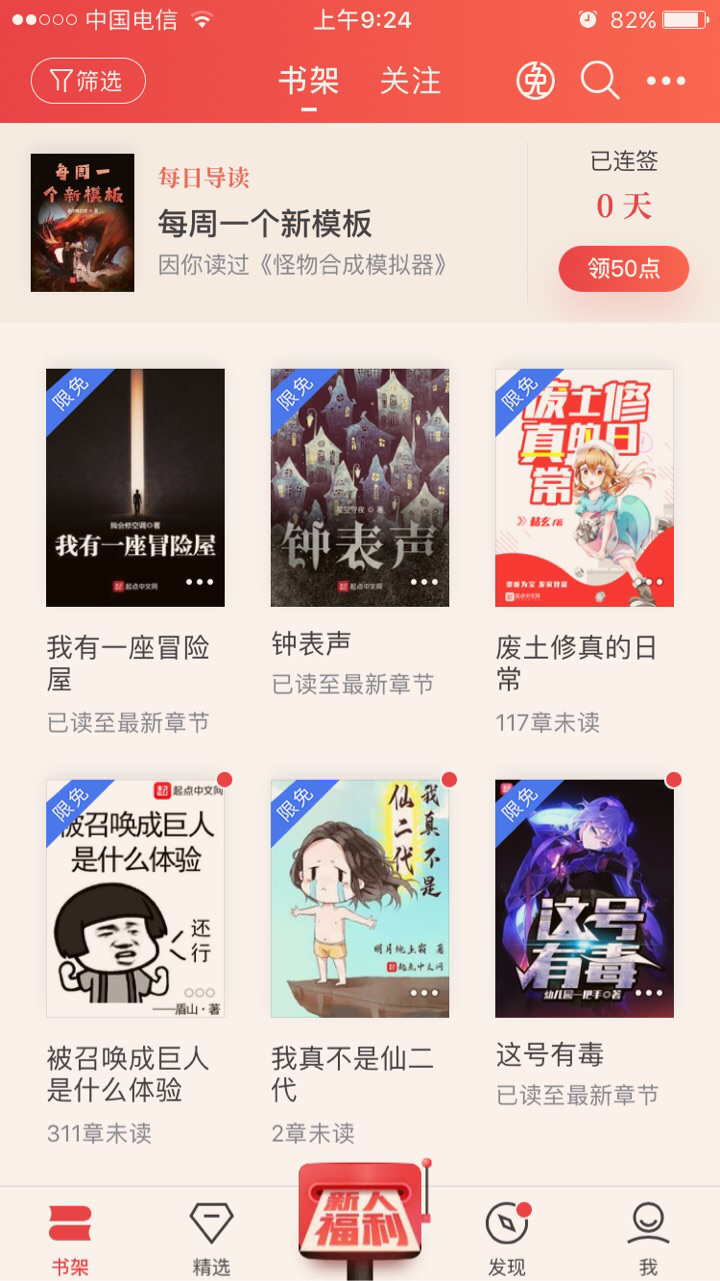Open the book 我真不是仙二代
The height and width of the screenshot is (1281, 720).
[x=359, y=898]
